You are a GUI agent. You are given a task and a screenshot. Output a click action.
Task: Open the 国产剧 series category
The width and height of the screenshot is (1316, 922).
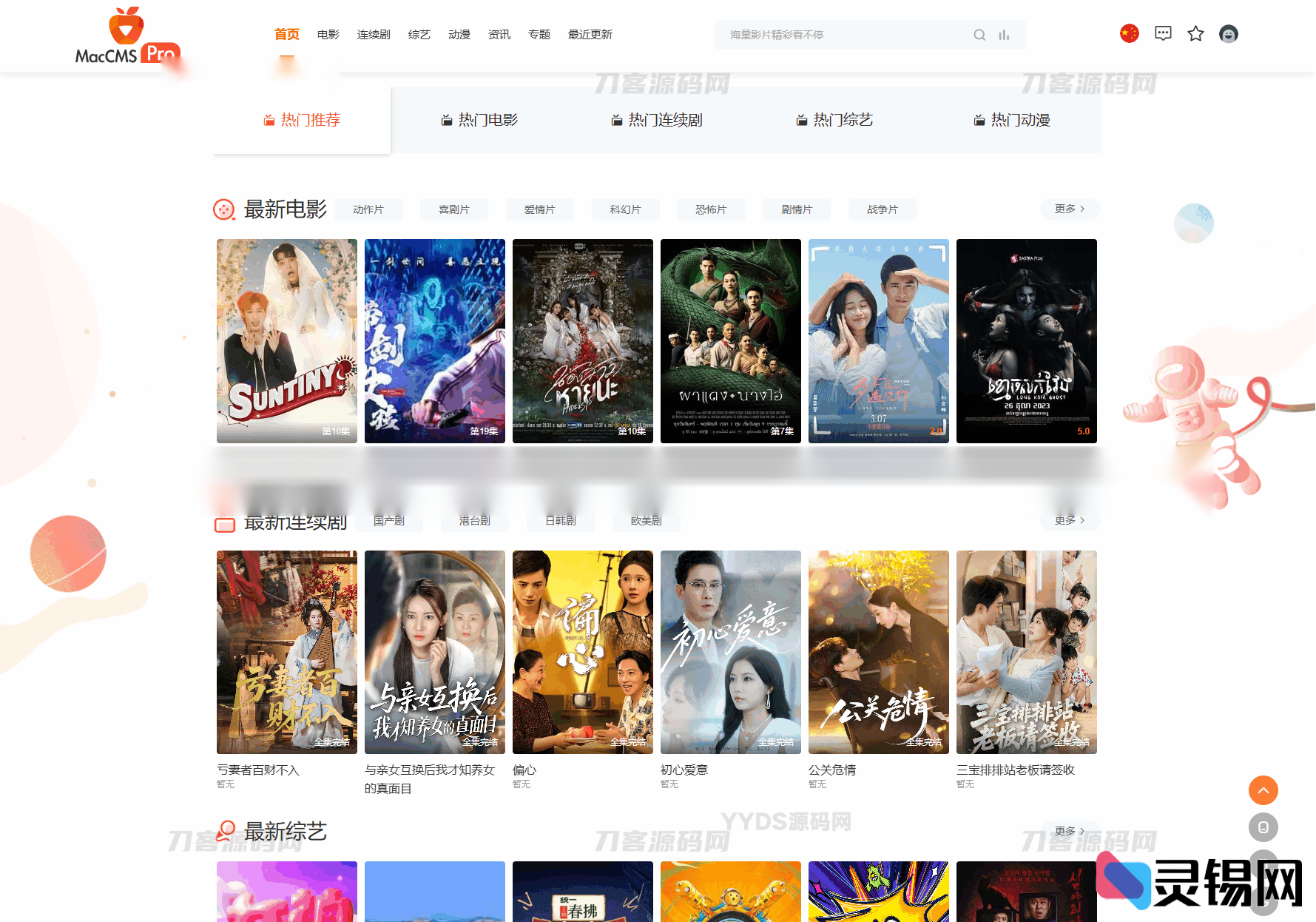(x=389, y=521)
